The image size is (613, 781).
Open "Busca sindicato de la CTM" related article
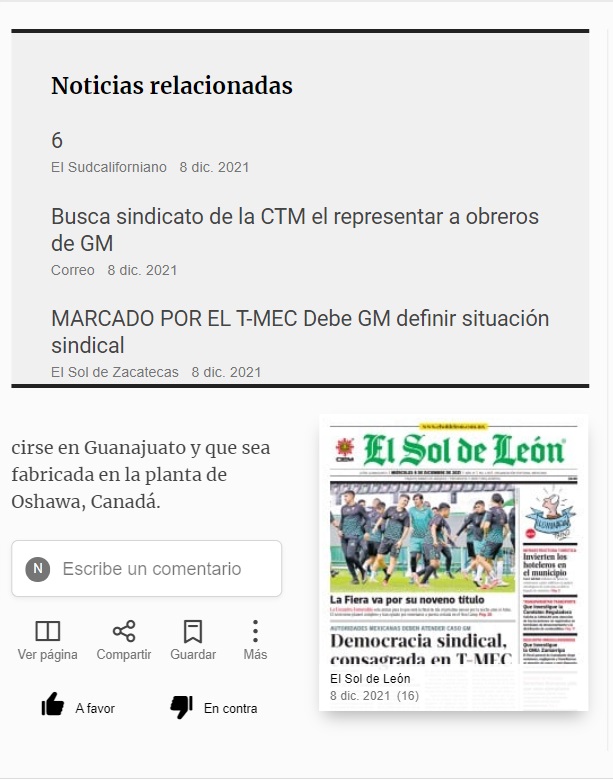[295, 230]
